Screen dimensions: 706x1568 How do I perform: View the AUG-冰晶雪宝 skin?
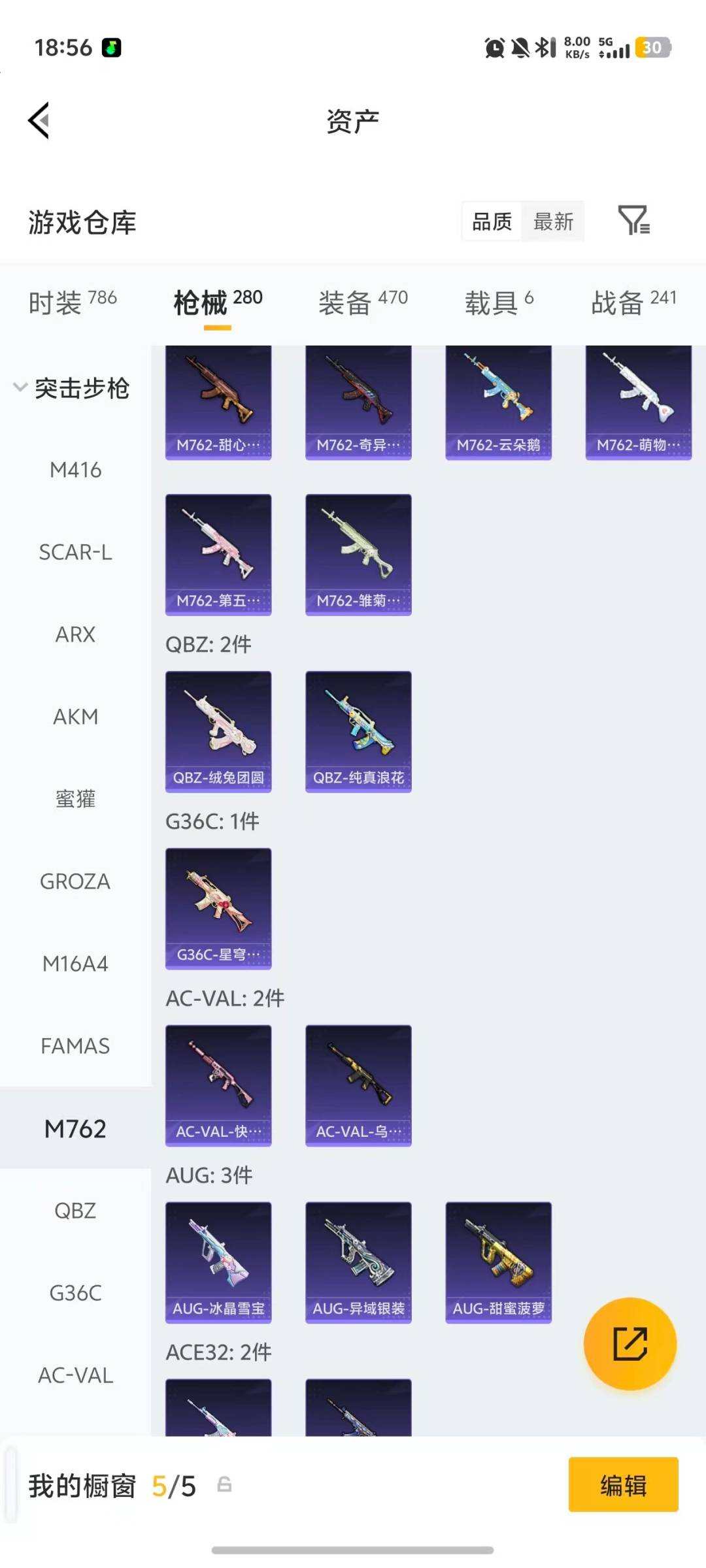point(218,1262)
